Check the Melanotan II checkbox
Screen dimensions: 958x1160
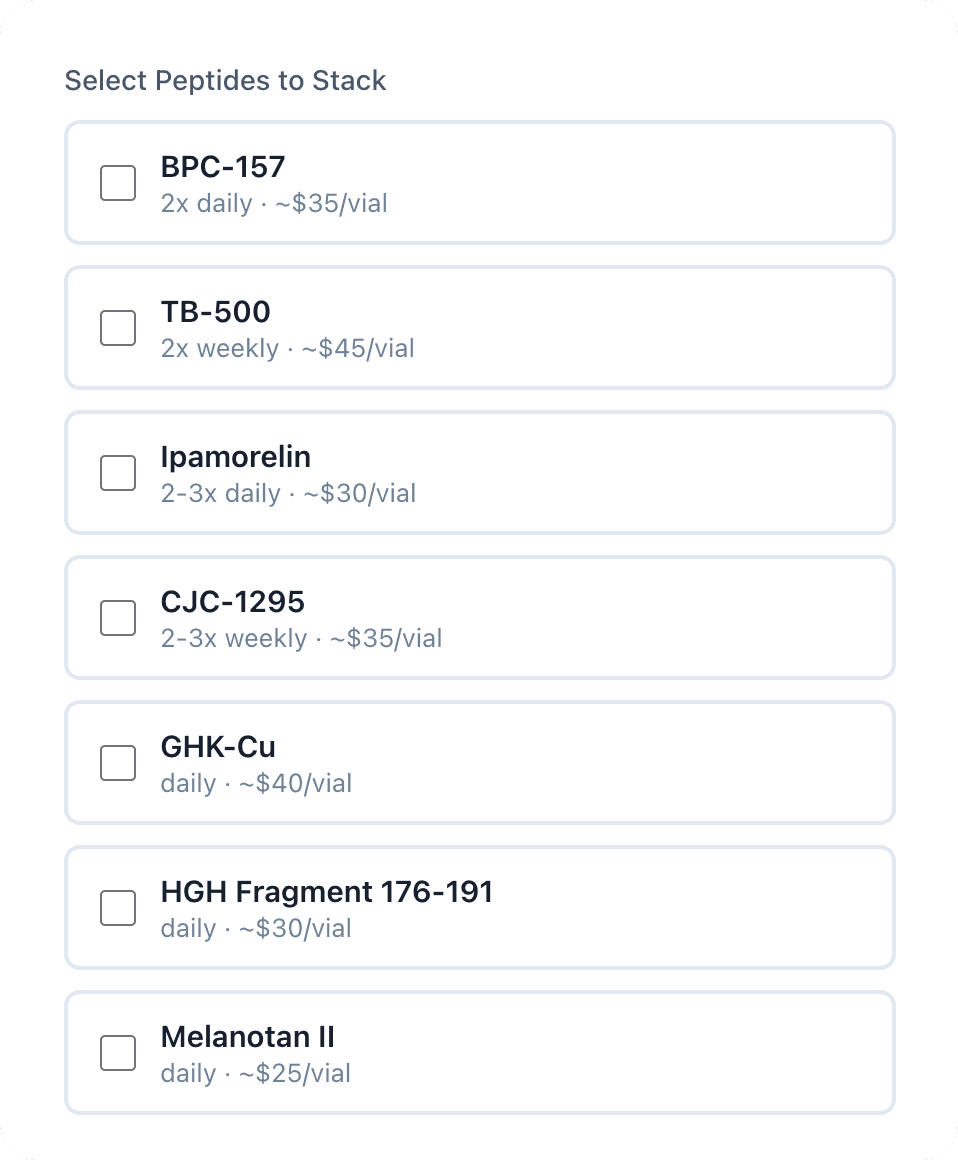point(117,1052)
